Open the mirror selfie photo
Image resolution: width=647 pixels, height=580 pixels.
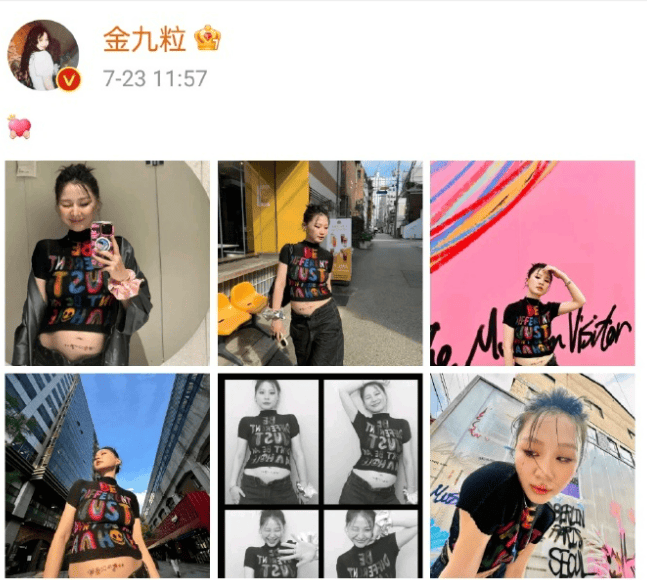click(x=107, y=263)
